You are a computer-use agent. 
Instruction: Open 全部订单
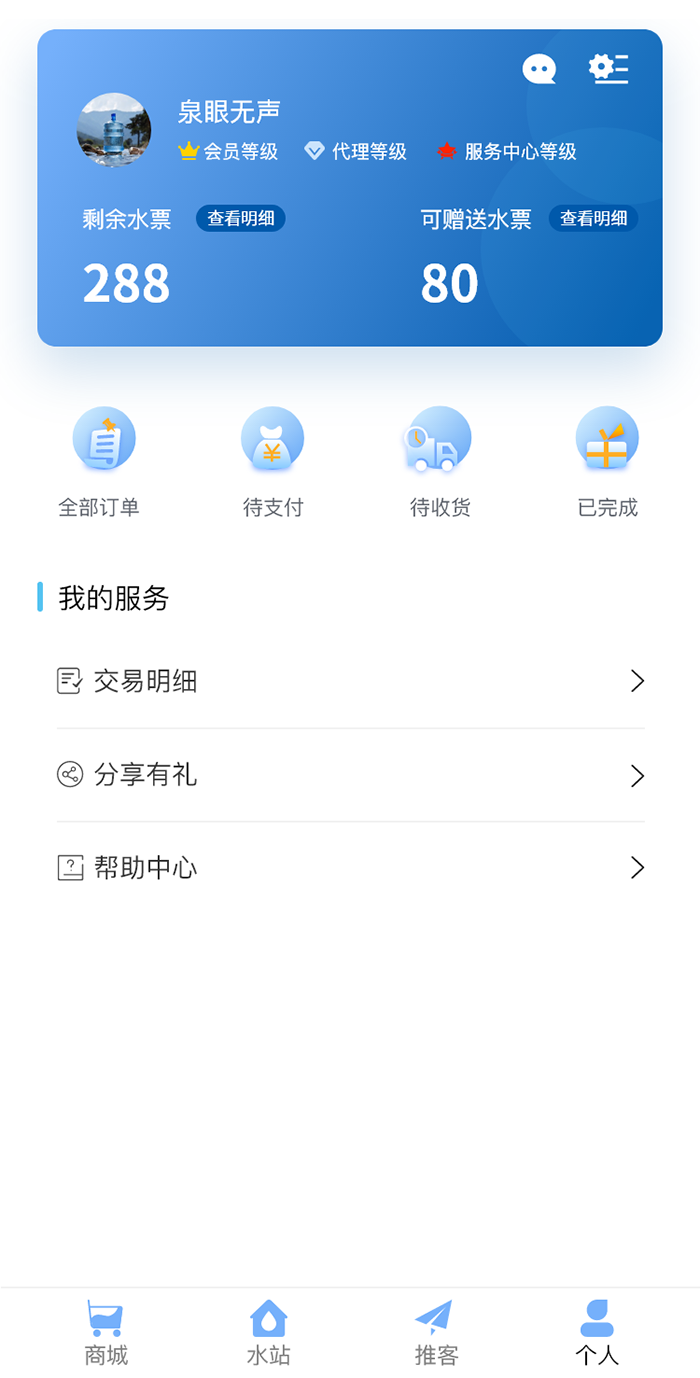point(99,463)
